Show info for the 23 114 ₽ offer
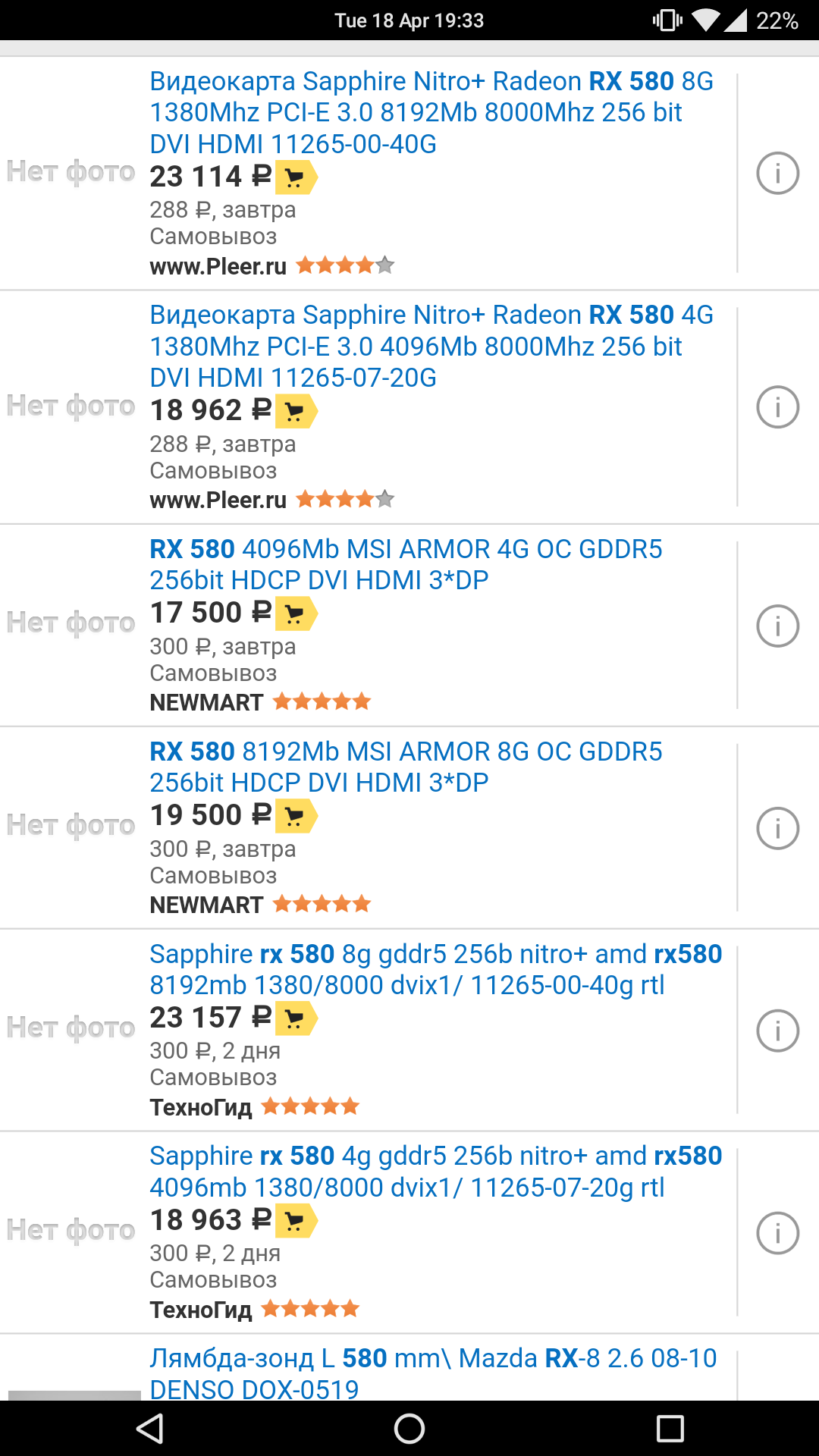This screenshot has width=819, height=1456. pyautogui.click(x=777, y=173)
